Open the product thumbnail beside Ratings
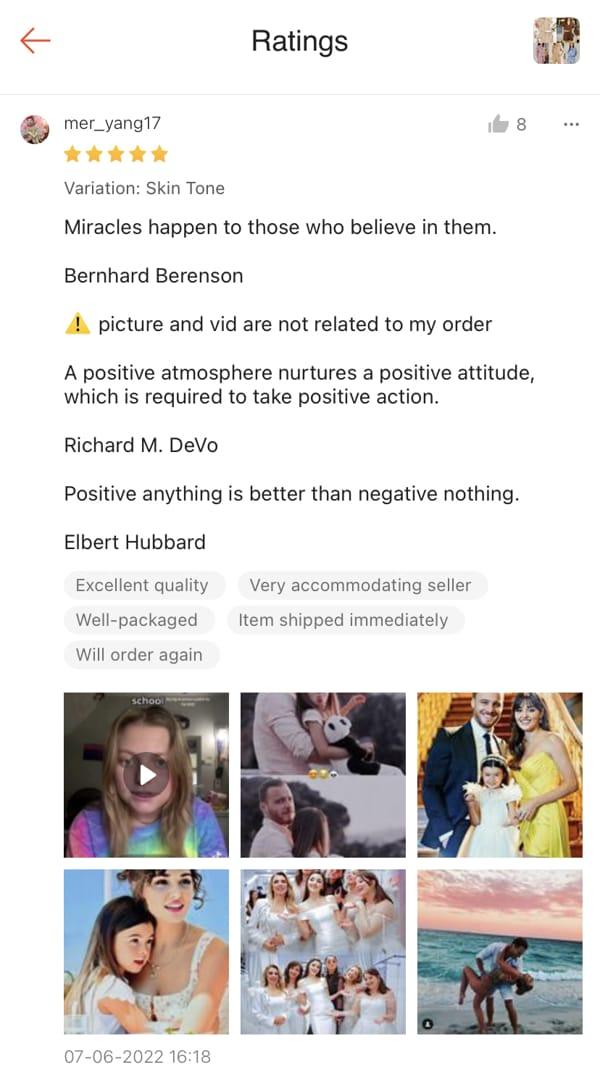 pos(557,41)
